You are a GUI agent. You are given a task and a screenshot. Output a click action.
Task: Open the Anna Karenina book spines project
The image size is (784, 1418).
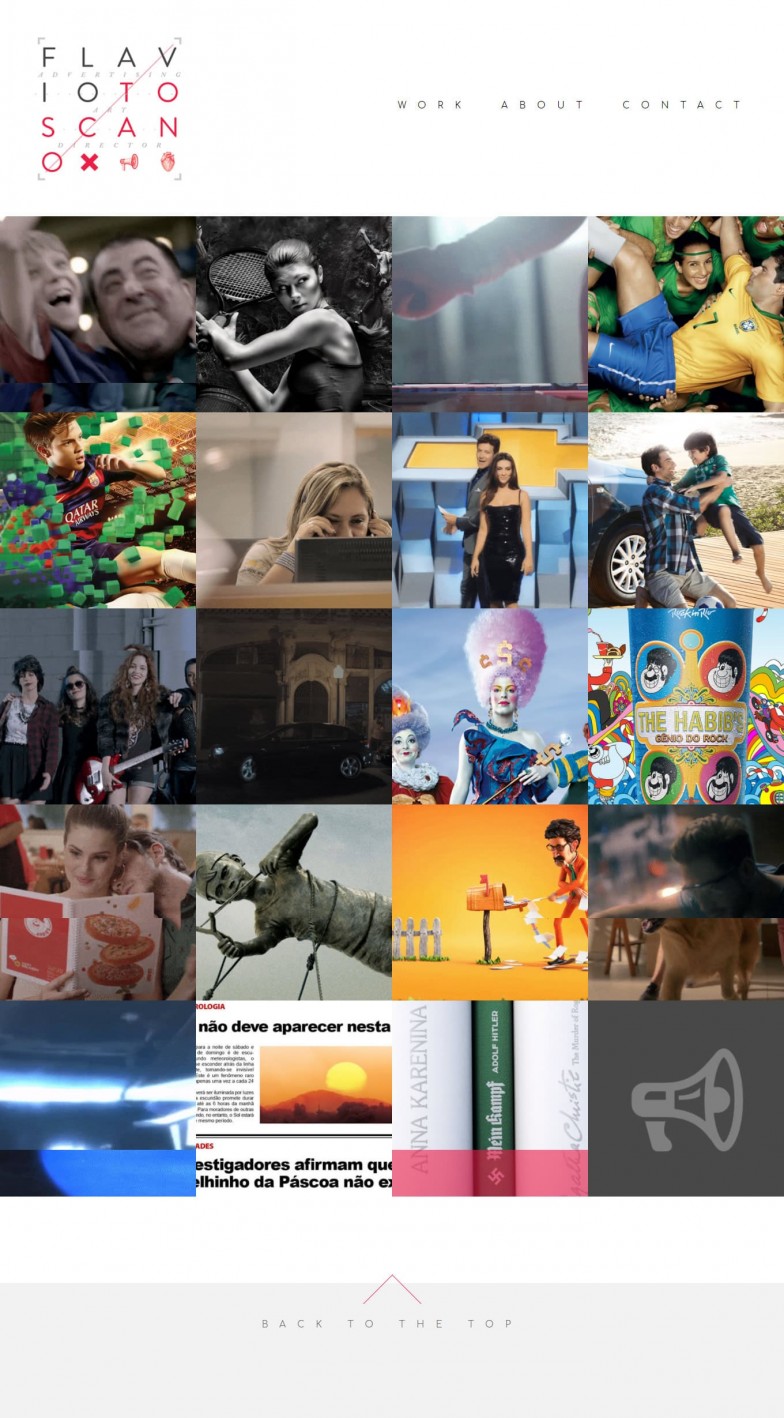(490, 1098)
